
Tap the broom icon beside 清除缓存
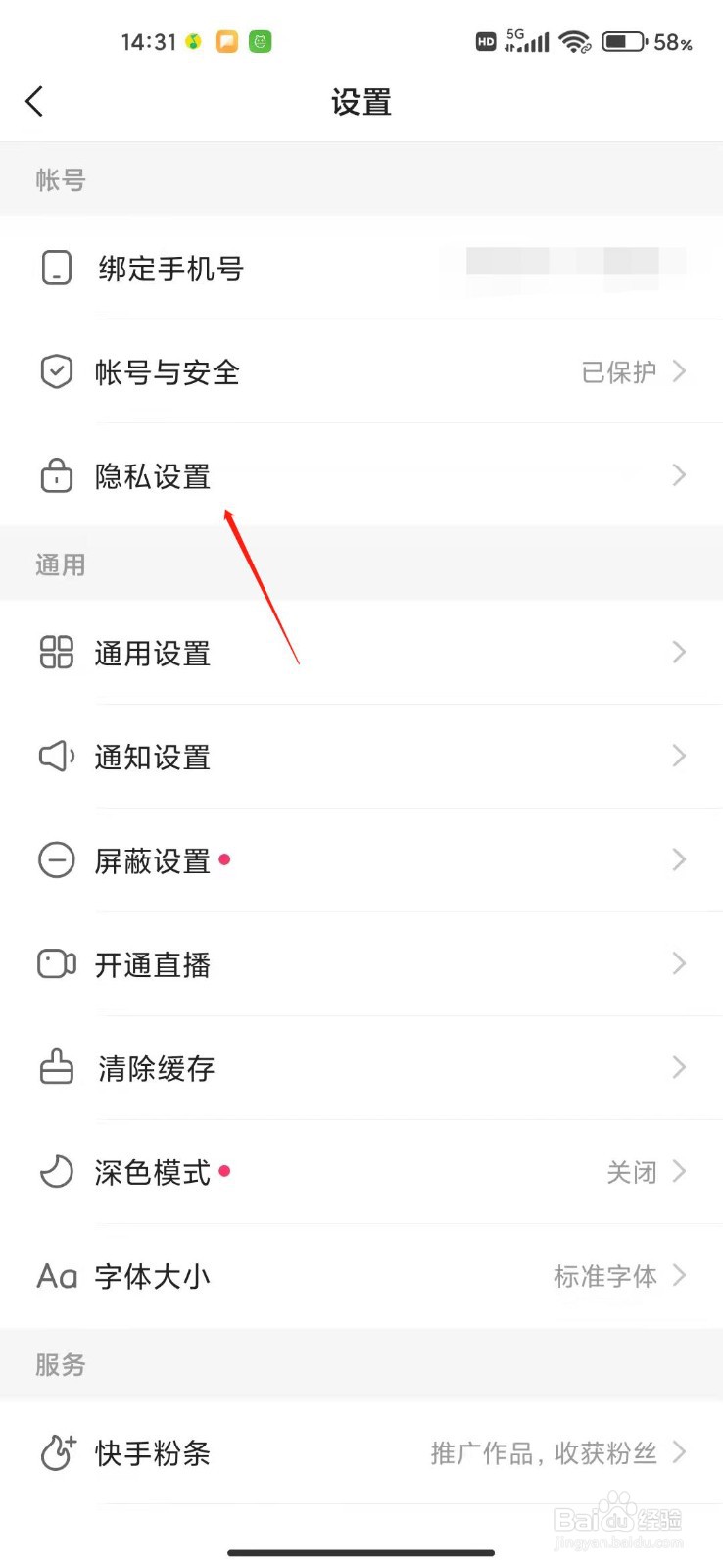56,1067
